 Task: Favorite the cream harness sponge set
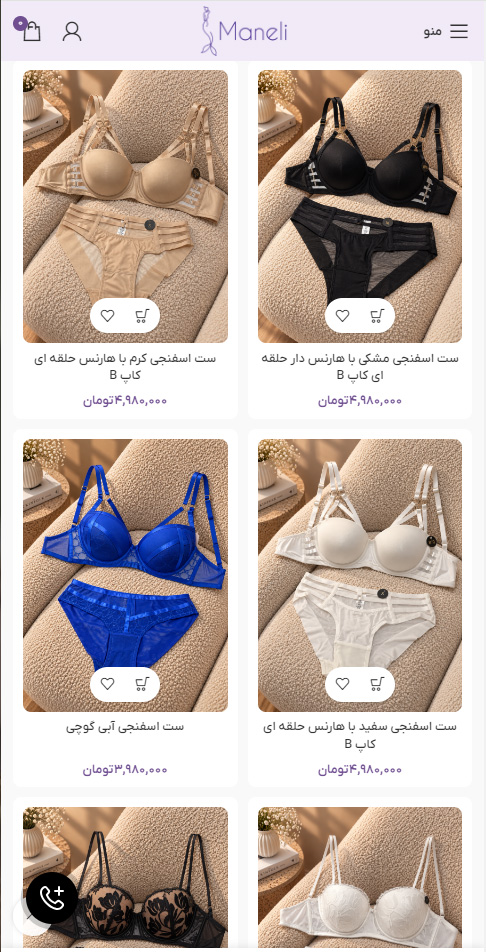tap(108, 316)
